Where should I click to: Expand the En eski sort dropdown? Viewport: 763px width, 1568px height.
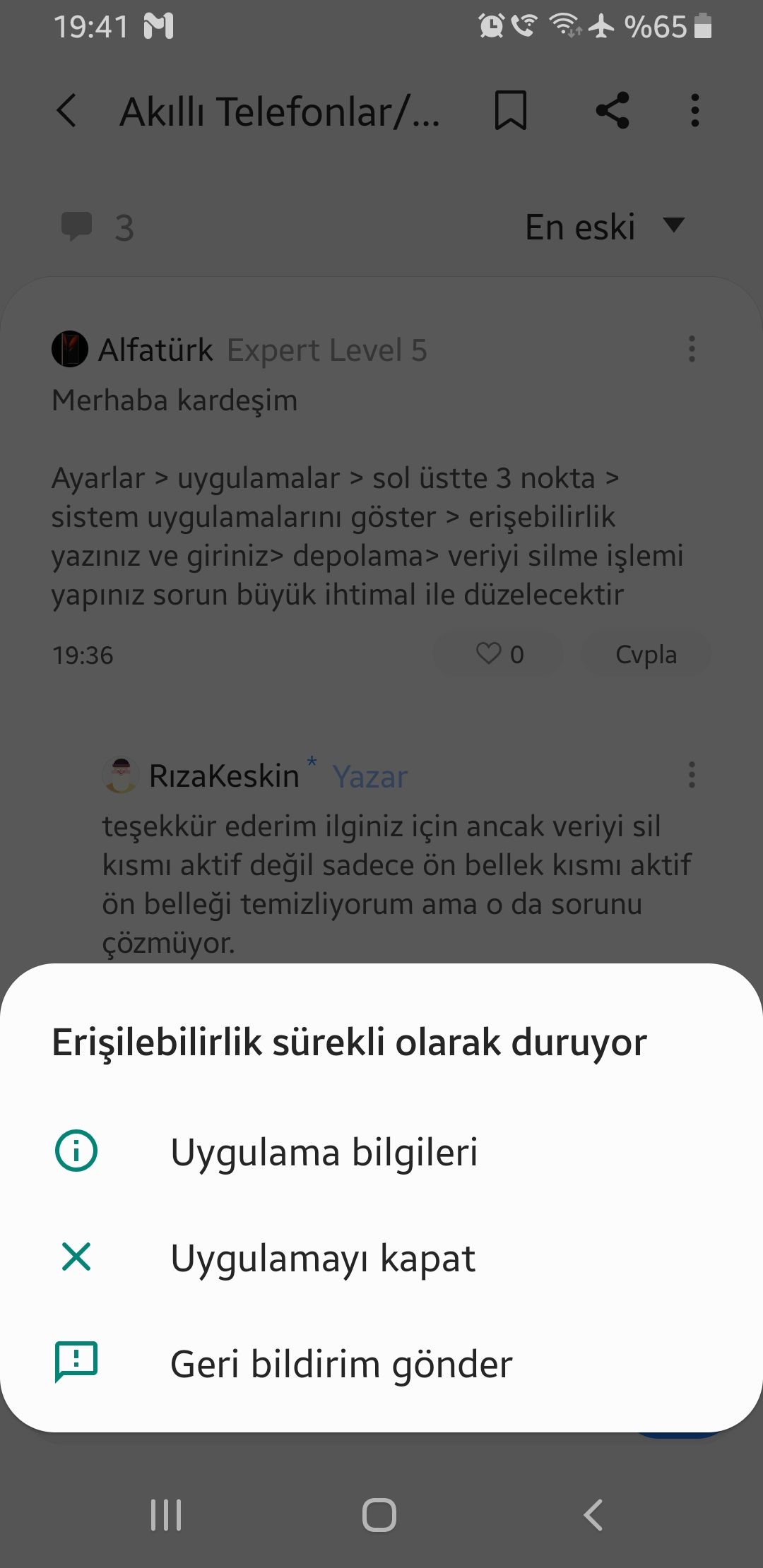(x=605, y=227)
